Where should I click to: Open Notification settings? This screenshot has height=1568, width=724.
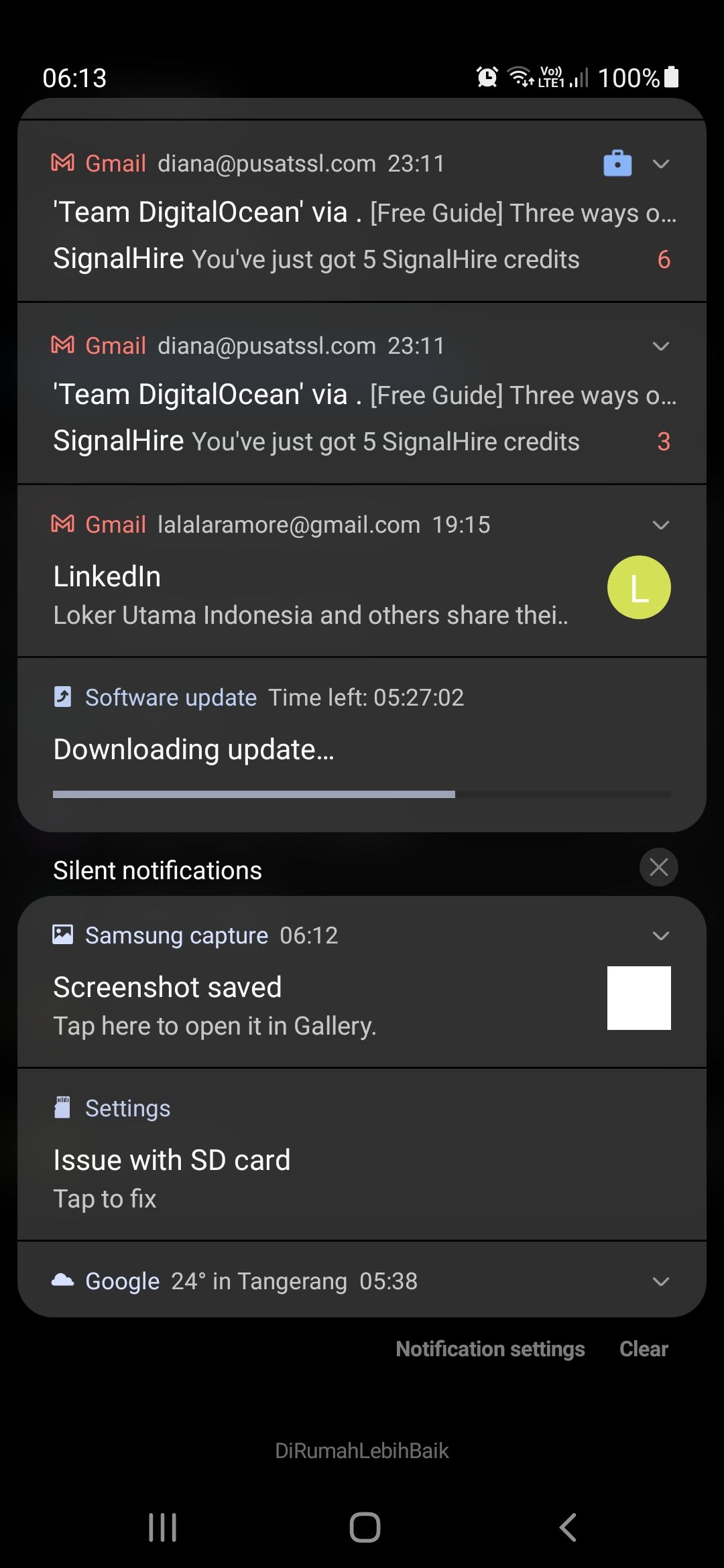490,1348
